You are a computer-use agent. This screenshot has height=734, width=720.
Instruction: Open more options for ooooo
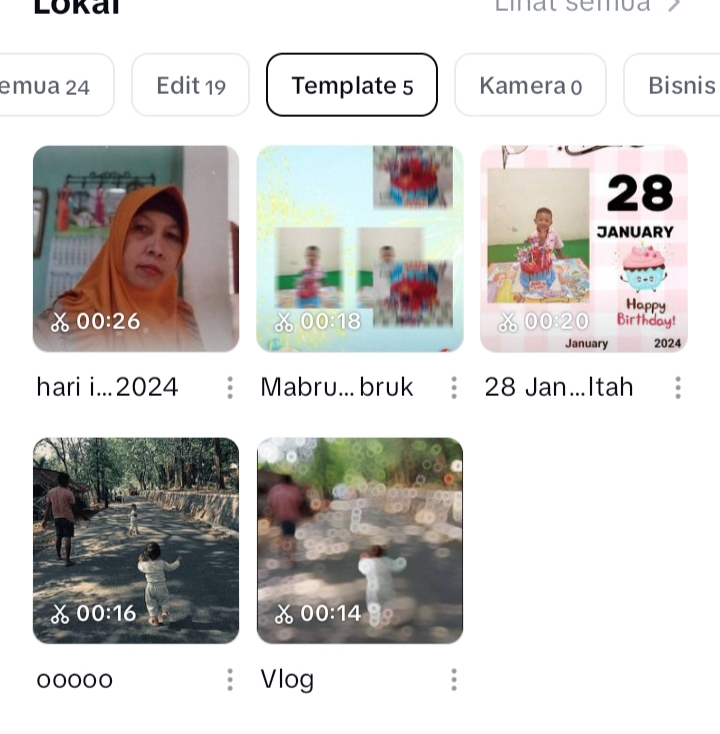pyautogui.click(x=230, y=680)
